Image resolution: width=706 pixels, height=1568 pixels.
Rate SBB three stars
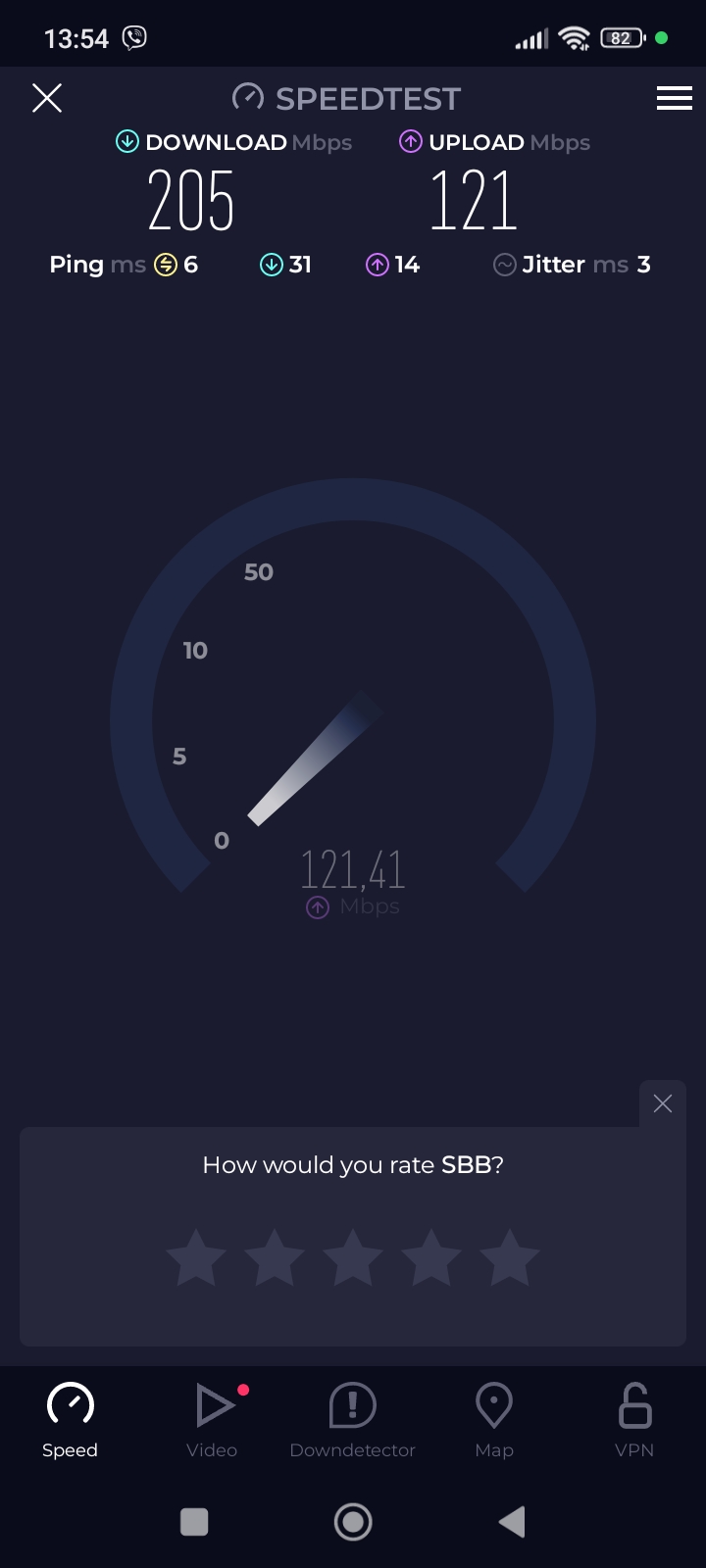click(353, 1257)
